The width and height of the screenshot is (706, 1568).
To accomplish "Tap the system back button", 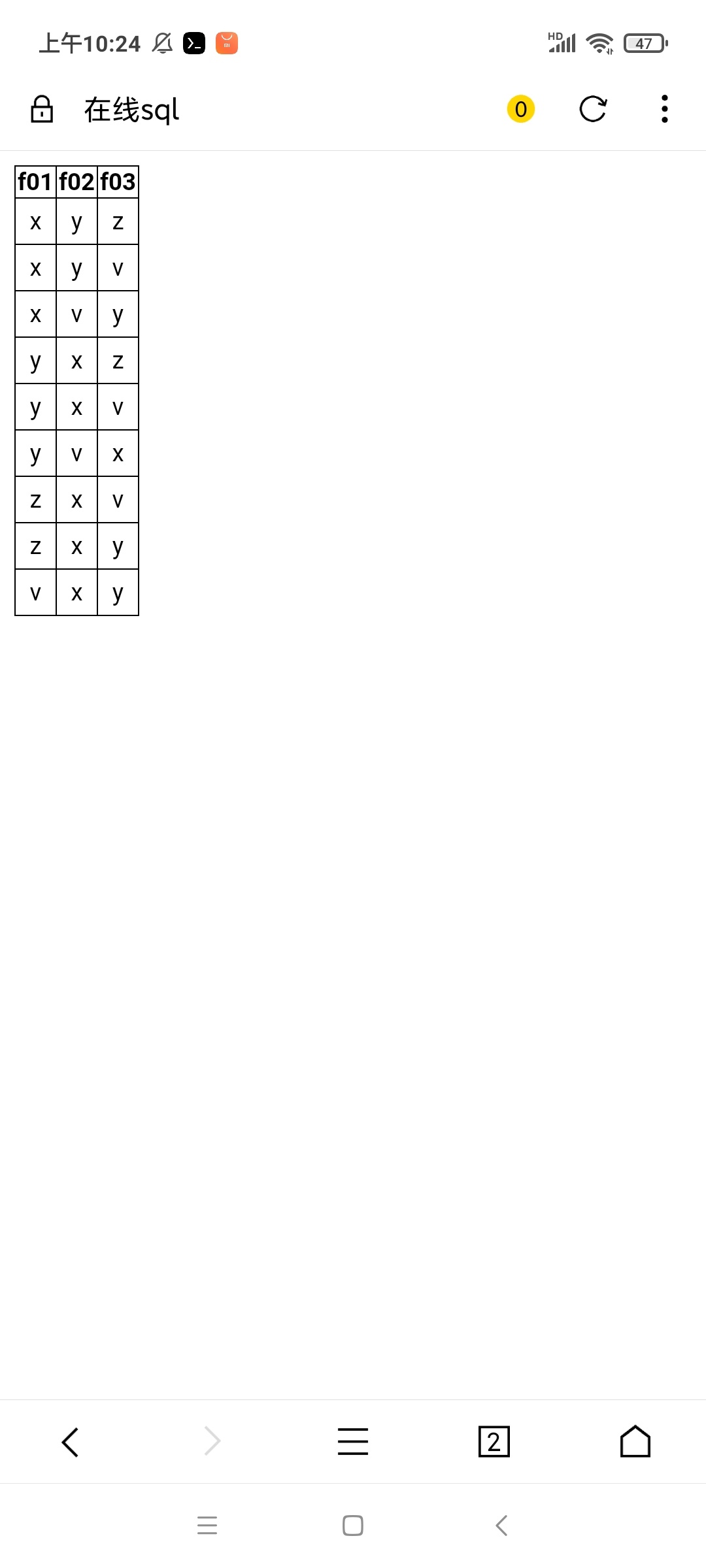I will (x=501, y=1526).
